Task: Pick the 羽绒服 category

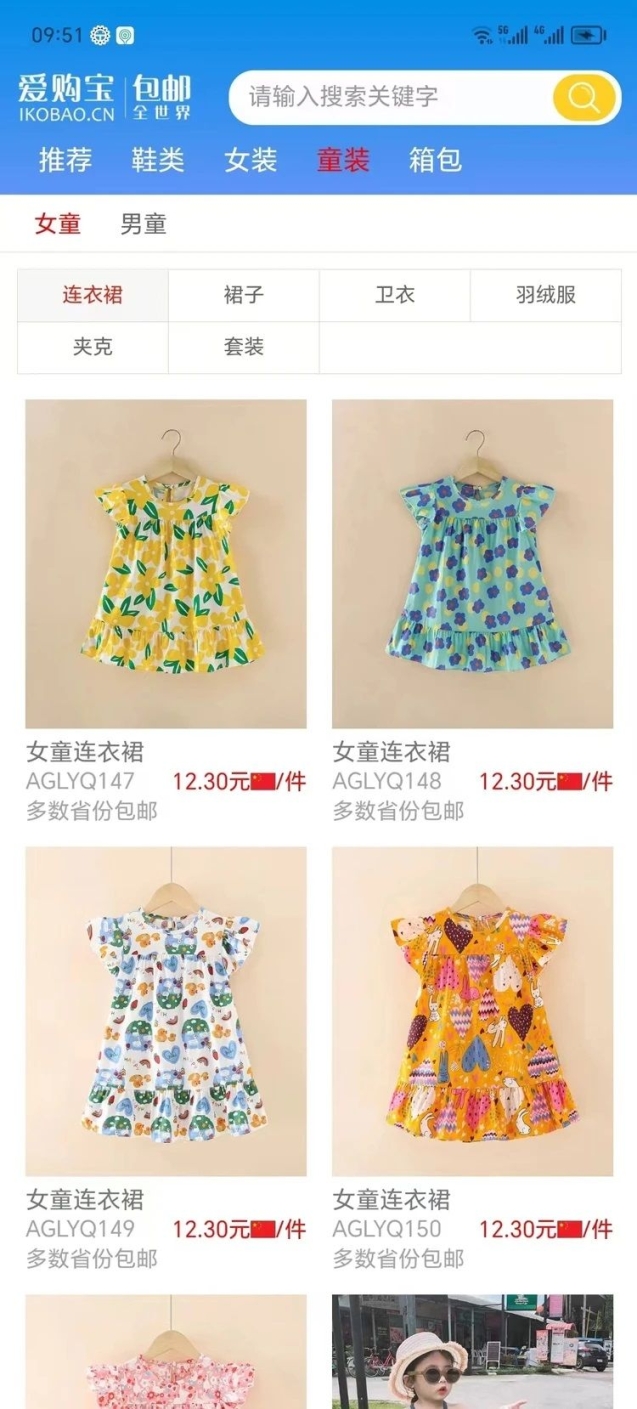Action: click(x=546, y=295)
